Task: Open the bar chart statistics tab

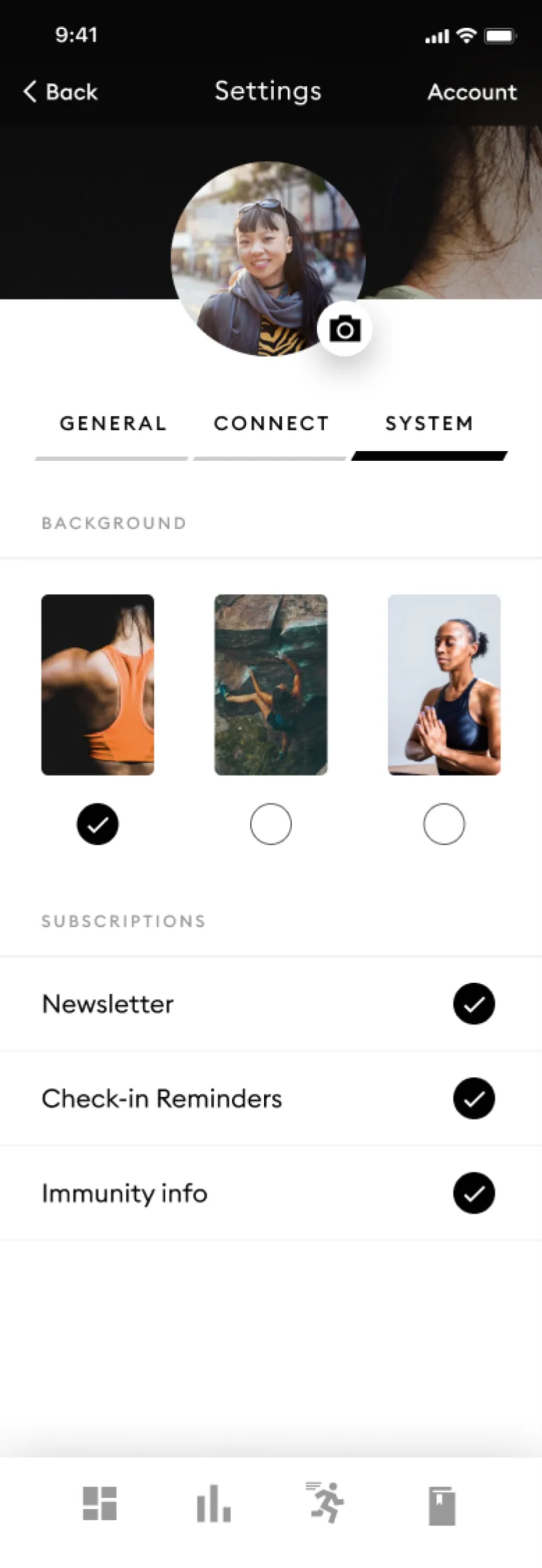Action: pos(213,1504)
